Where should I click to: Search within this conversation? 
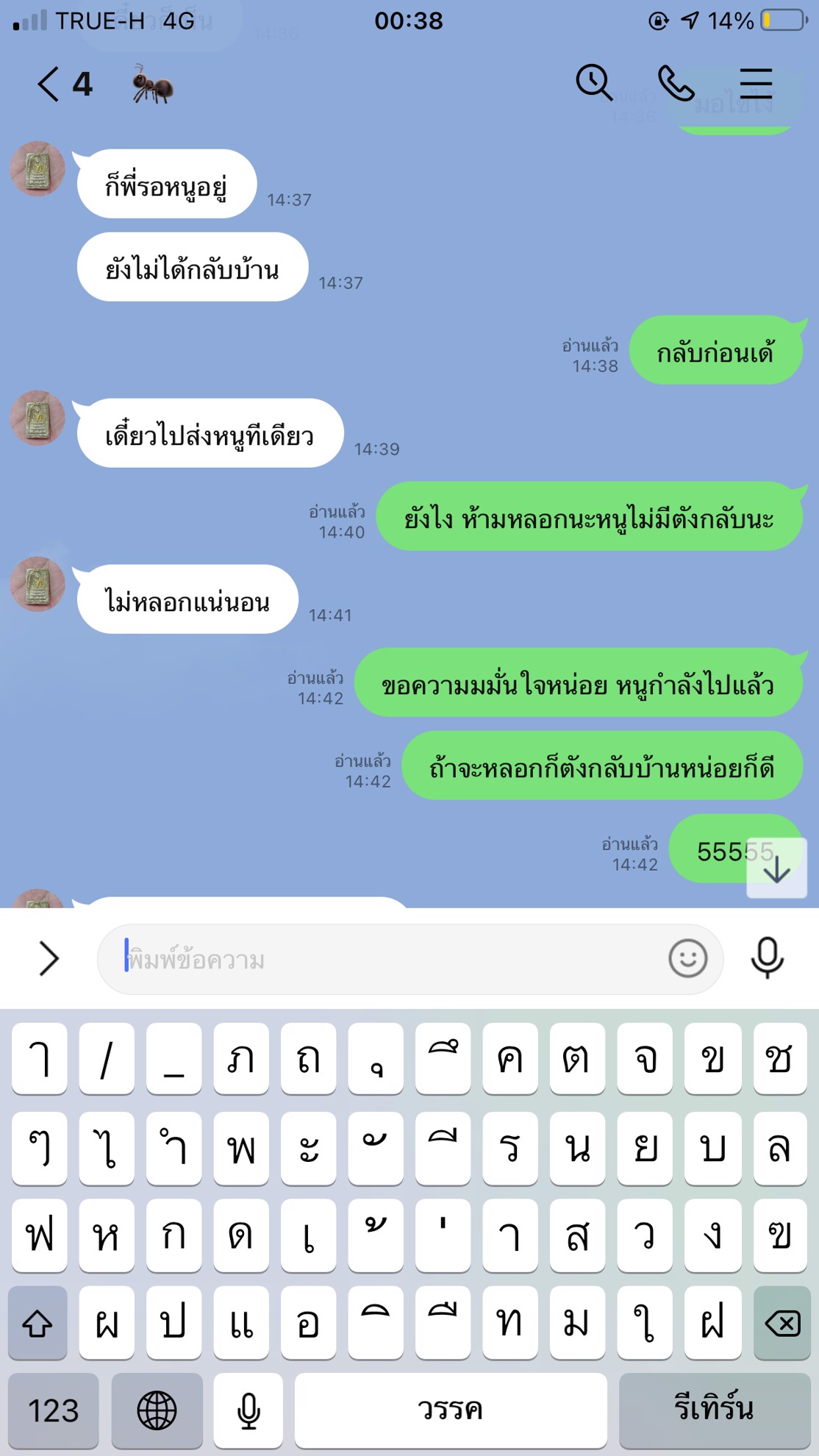tap(593, 82)
